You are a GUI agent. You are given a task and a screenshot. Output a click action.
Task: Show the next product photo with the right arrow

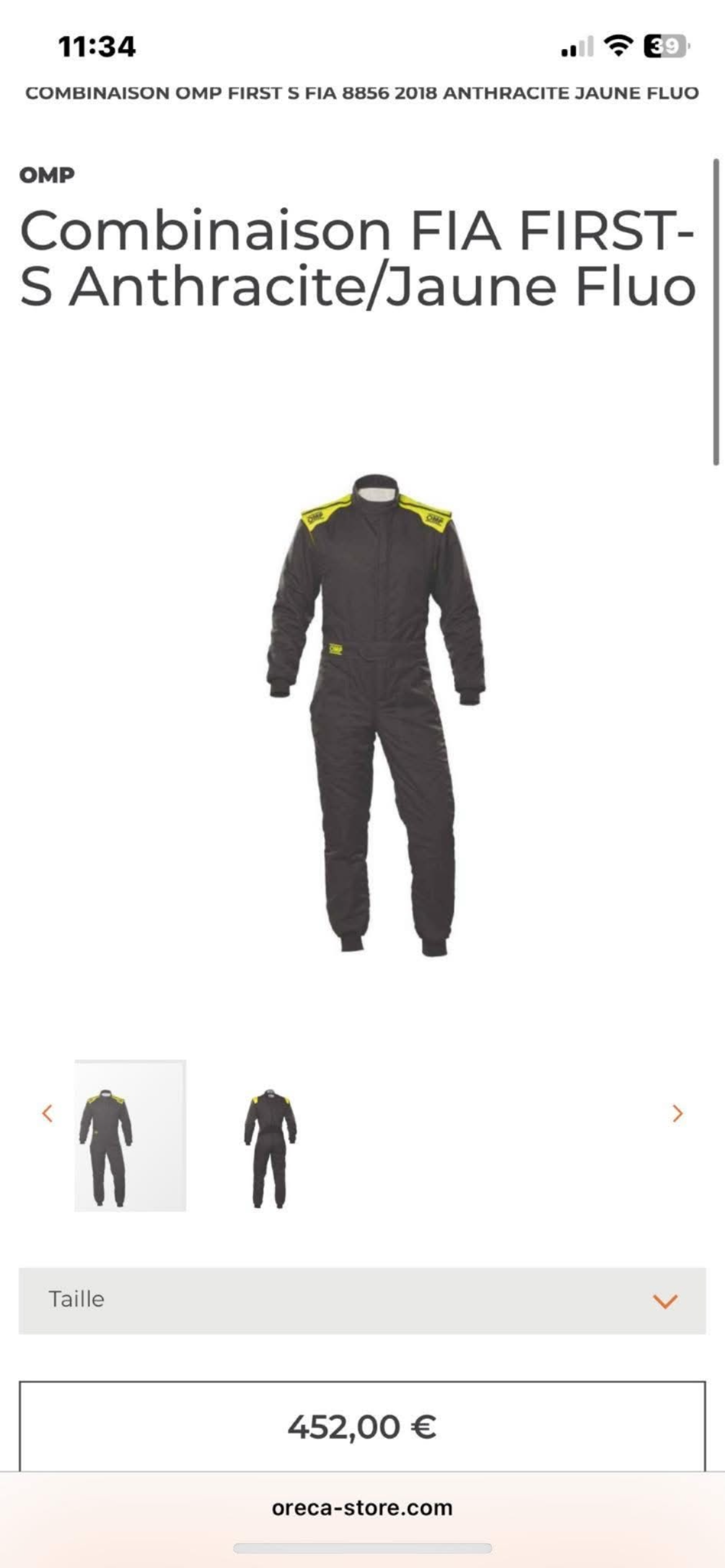point(677,1113)
